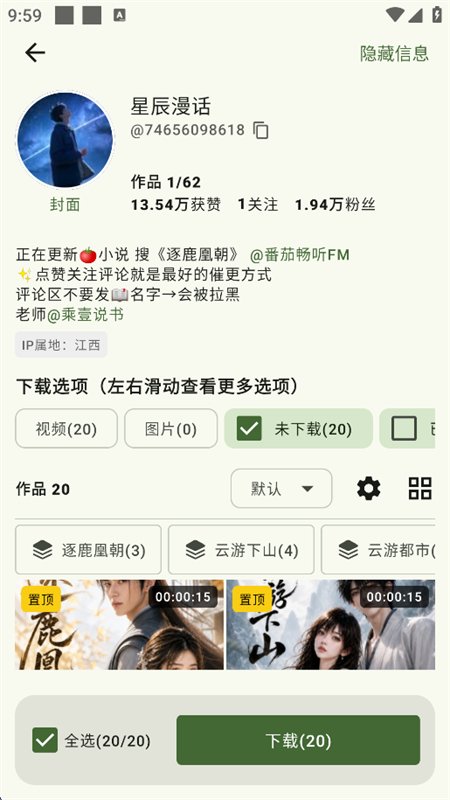Select the 视频(20) download option chip
450x800 pixels.
pos(66,429)
